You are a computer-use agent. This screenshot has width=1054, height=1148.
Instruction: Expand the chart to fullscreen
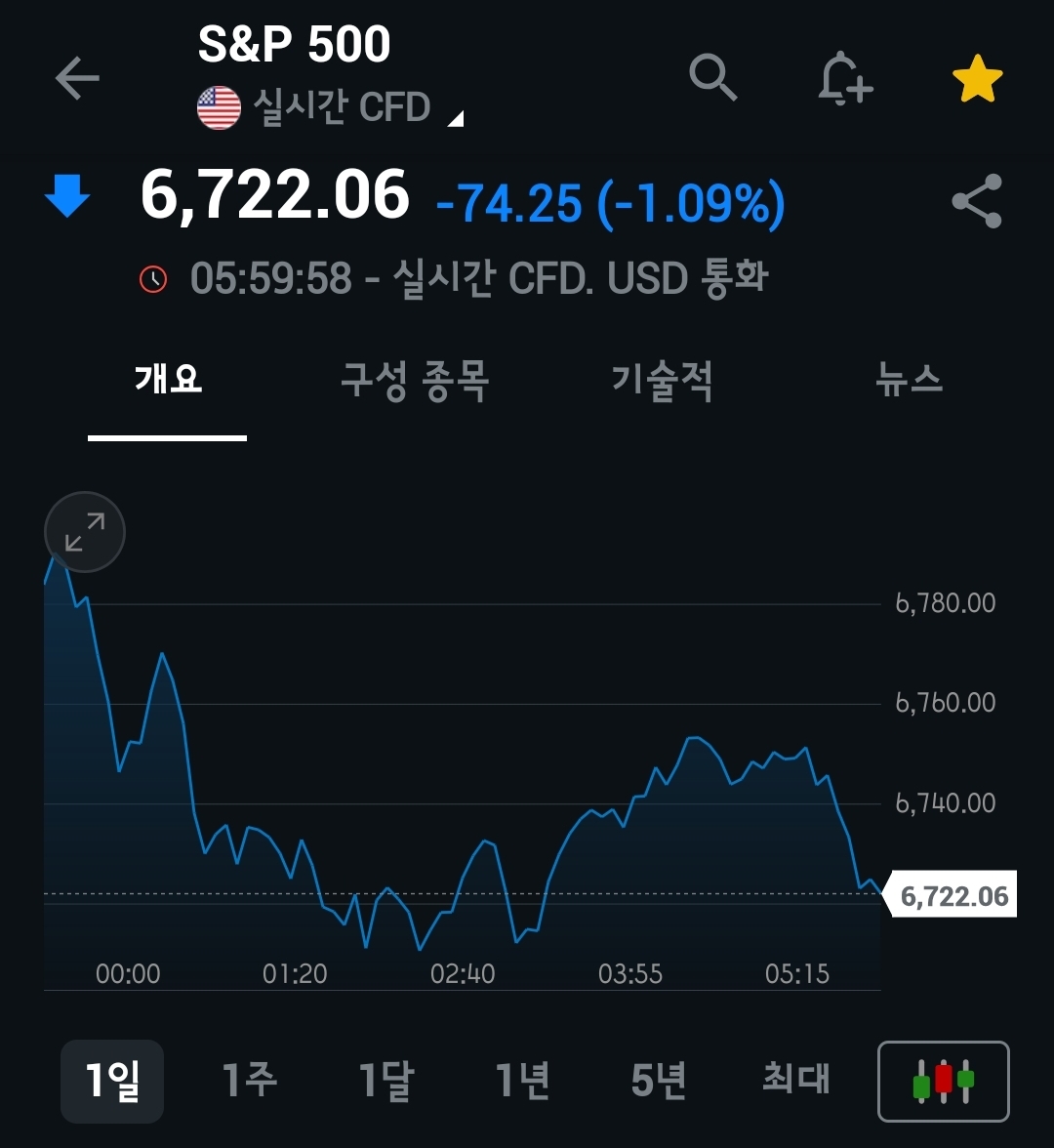point(85,532)
